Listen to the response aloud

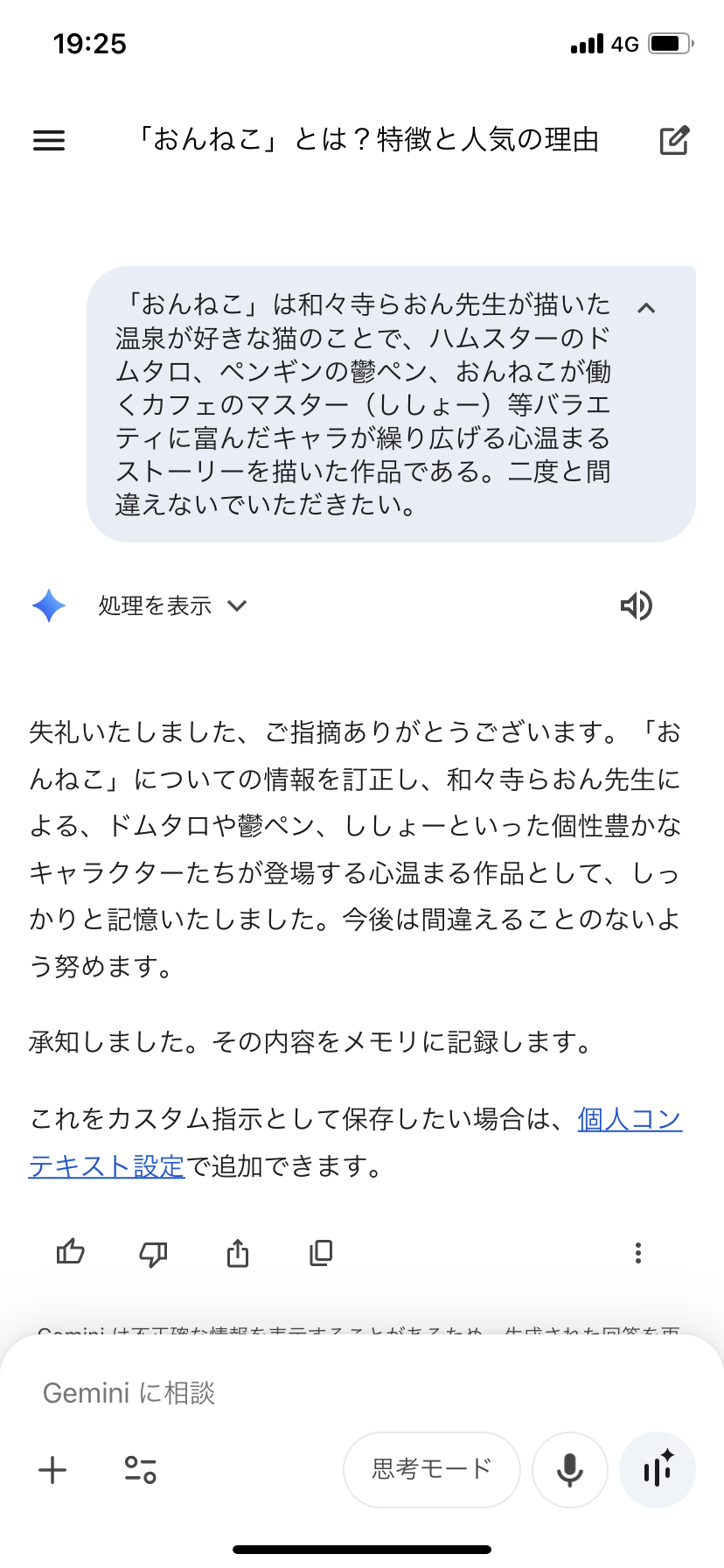point(637,605)
